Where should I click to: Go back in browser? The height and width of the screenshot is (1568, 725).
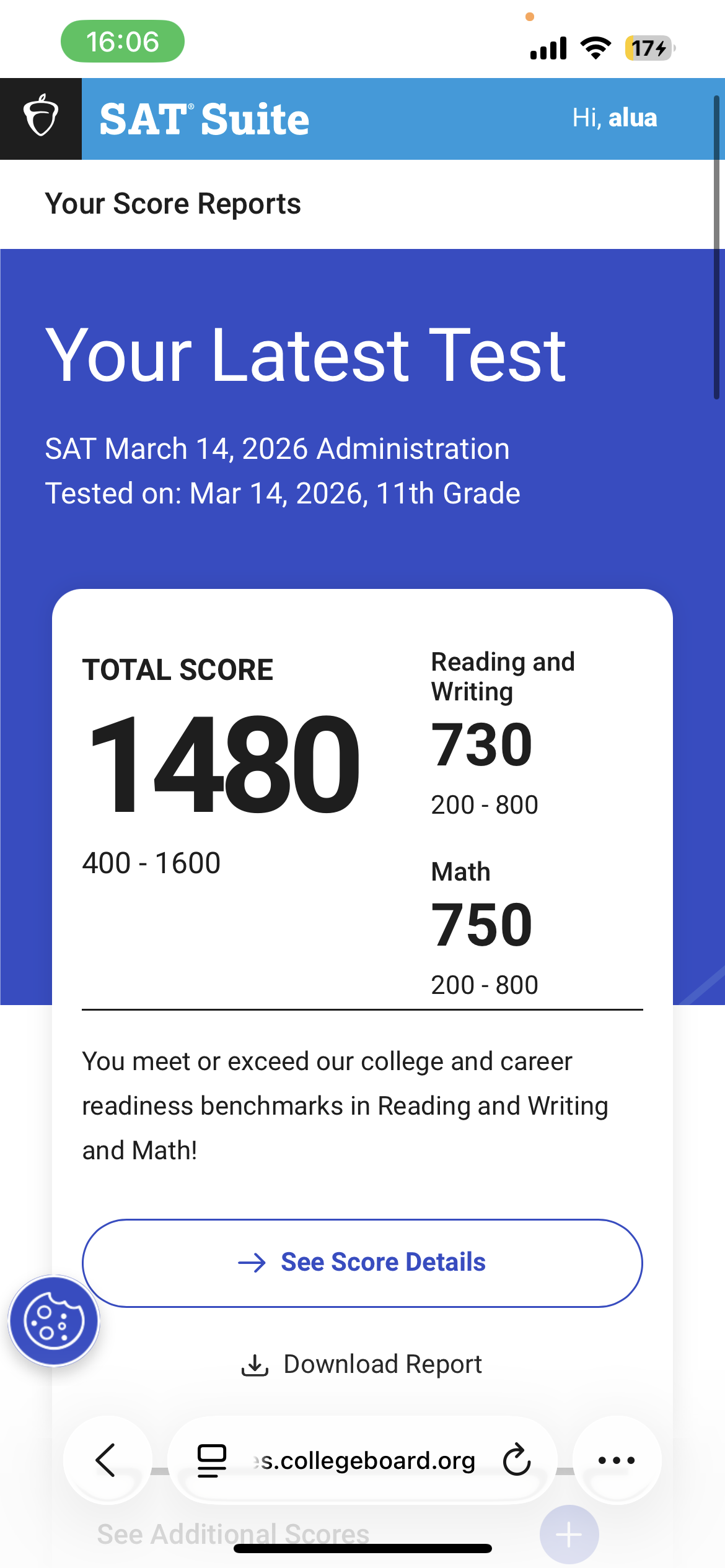tap(107, 1460)
